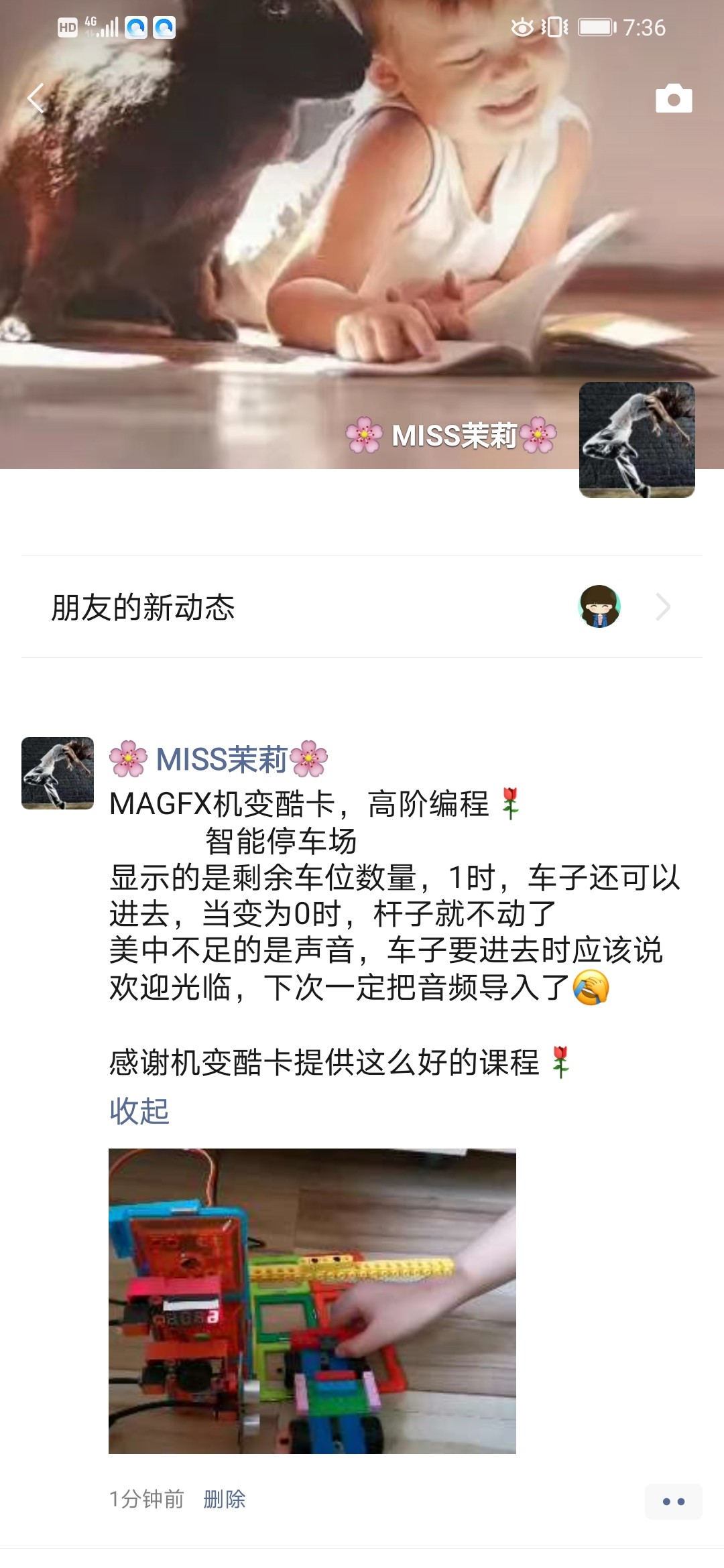Tap the MISS茉莉 name link above the post
Screen dimensions: 724x1568
click(220, 760)
